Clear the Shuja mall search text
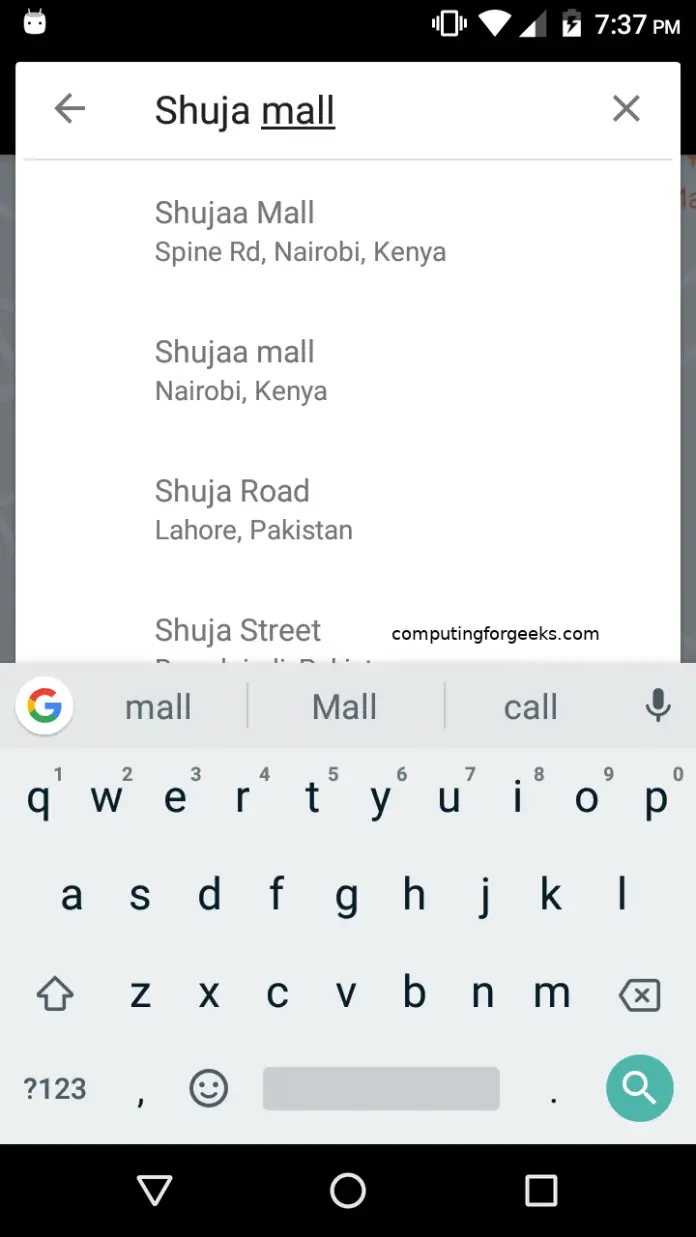 (x=626, y=109)
